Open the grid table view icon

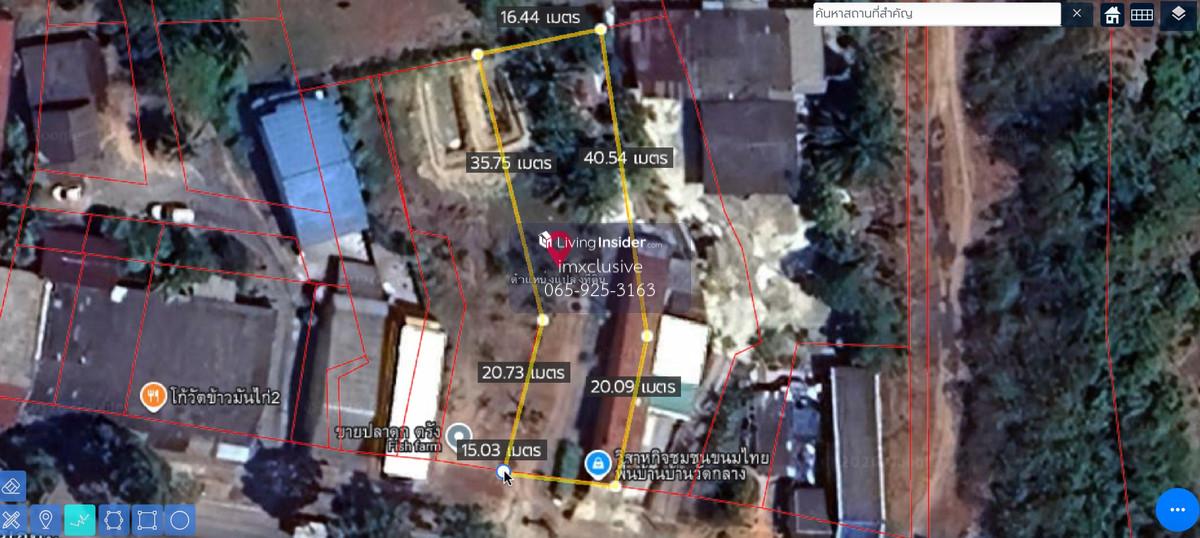pos(1142,15)
